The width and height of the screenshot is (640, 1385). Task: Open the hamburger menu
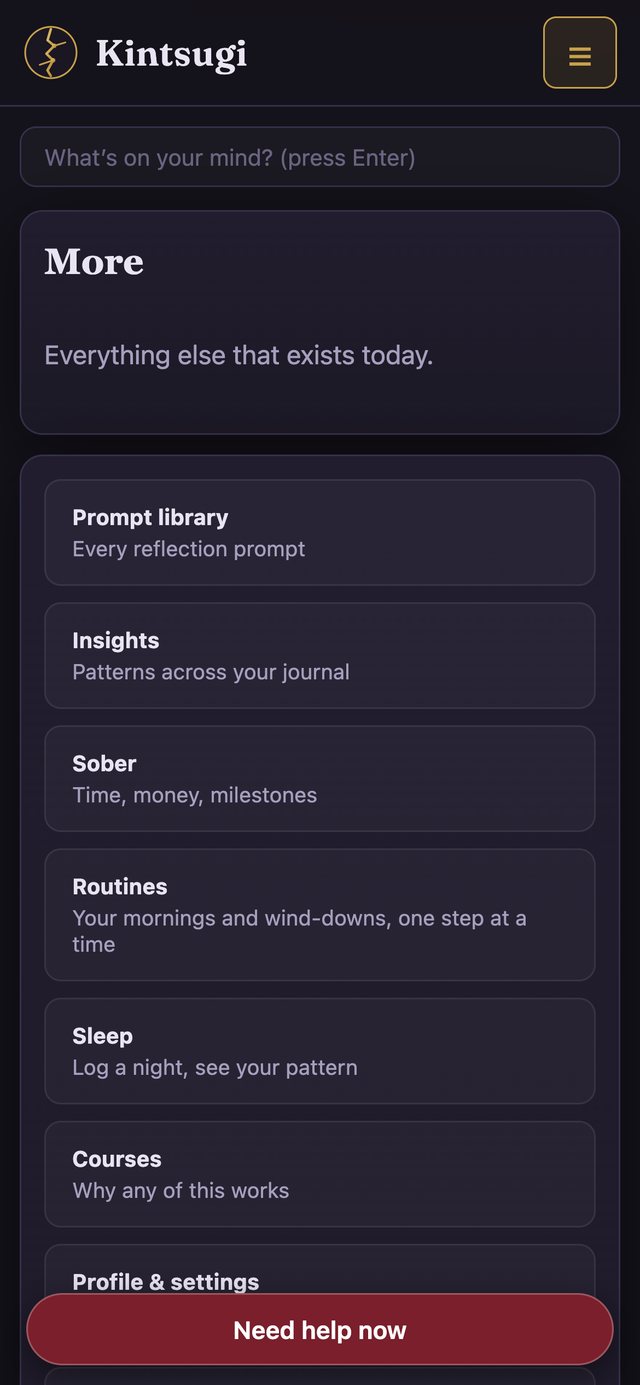coord(580,52)
